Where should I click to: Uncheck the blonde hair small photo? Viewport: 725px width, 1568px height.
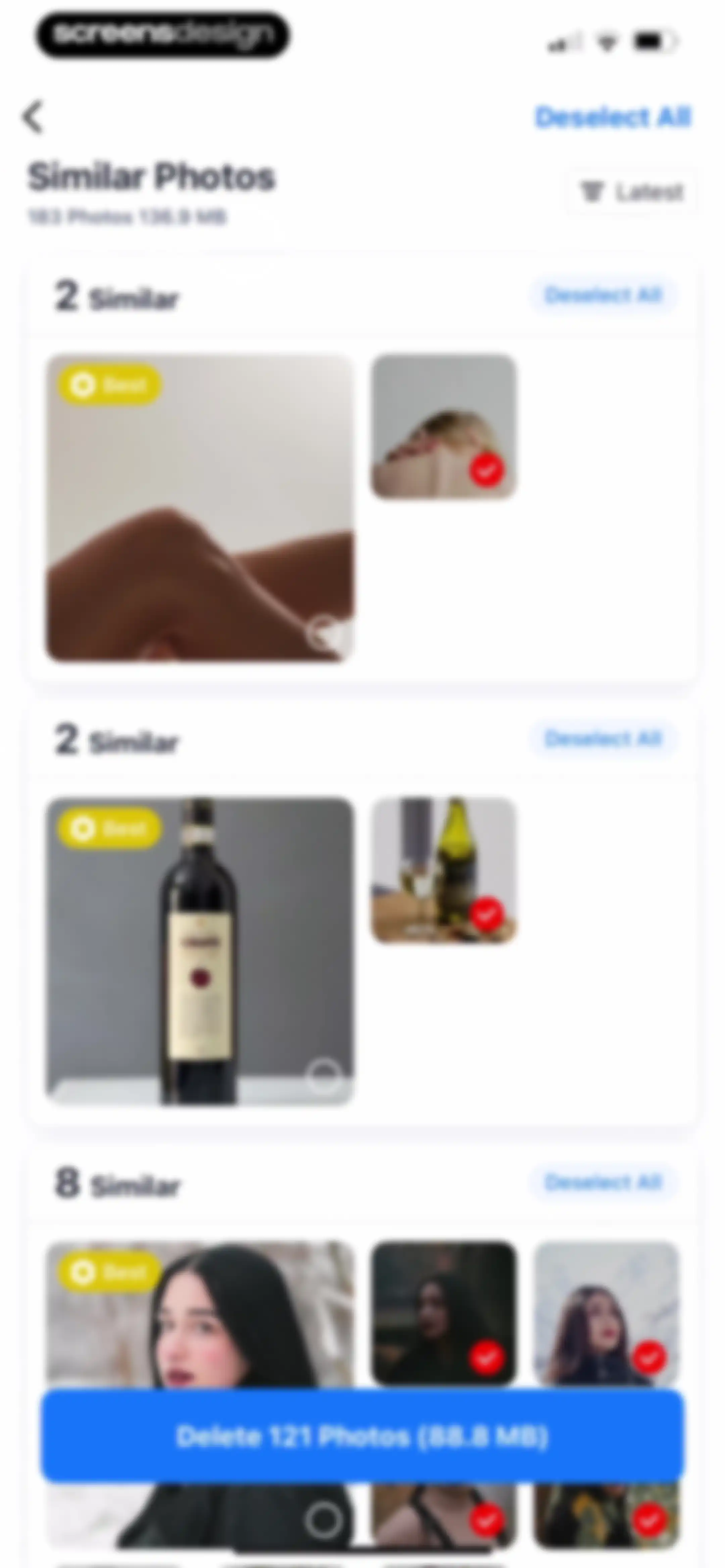(486, 470)
